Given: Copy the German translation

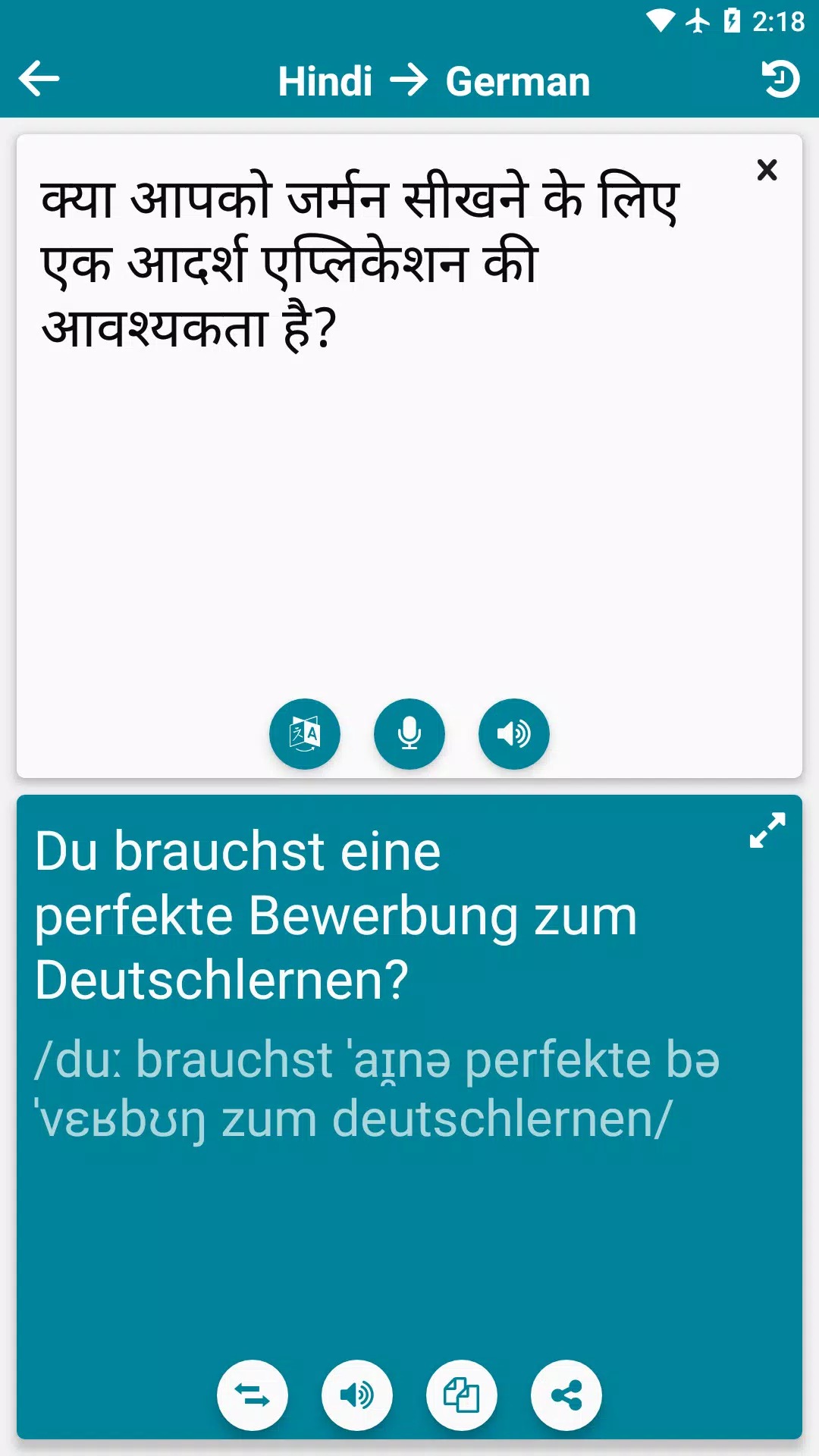Looking at the screenshot, I should [462, 1395].
